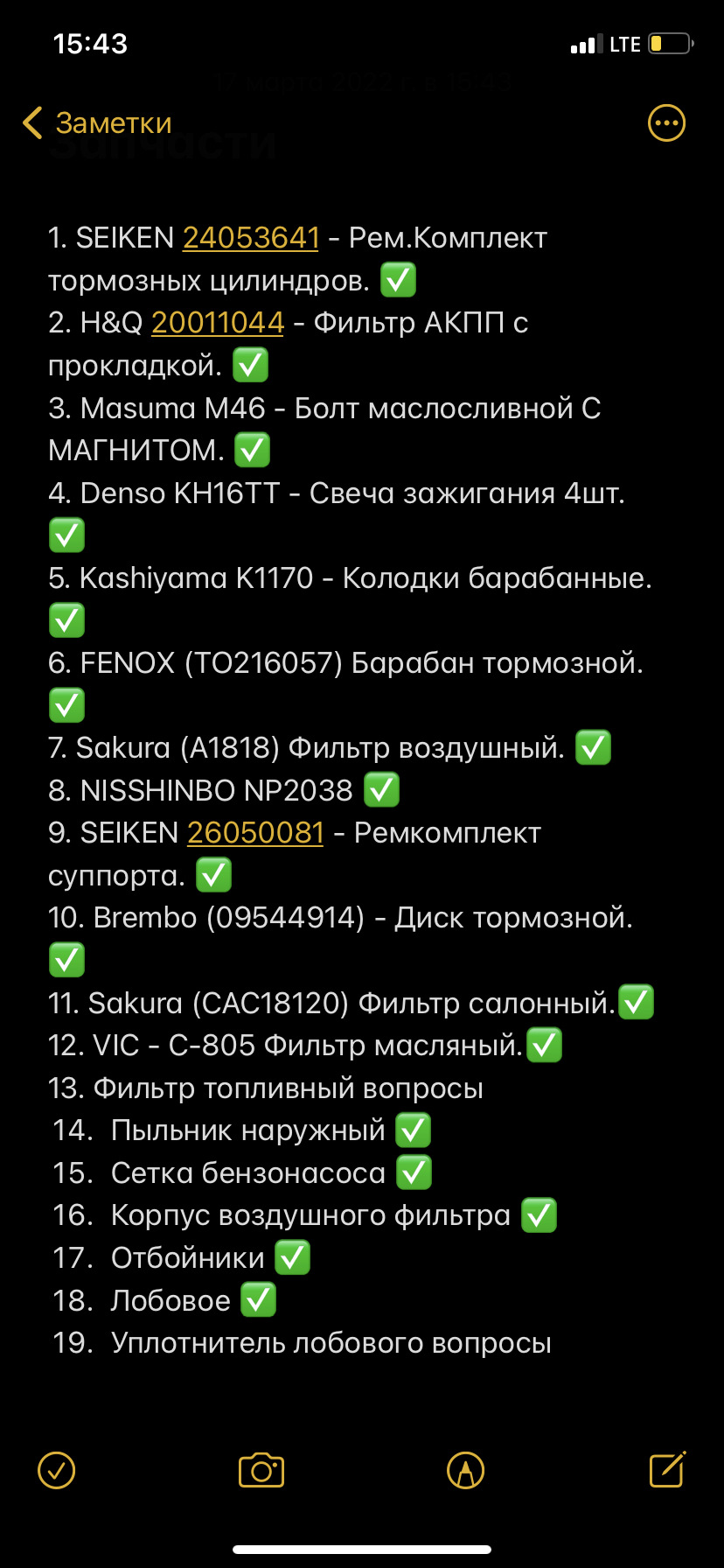Open the markup drawing tool
724x1568 pixels.
click(465, 1470)
